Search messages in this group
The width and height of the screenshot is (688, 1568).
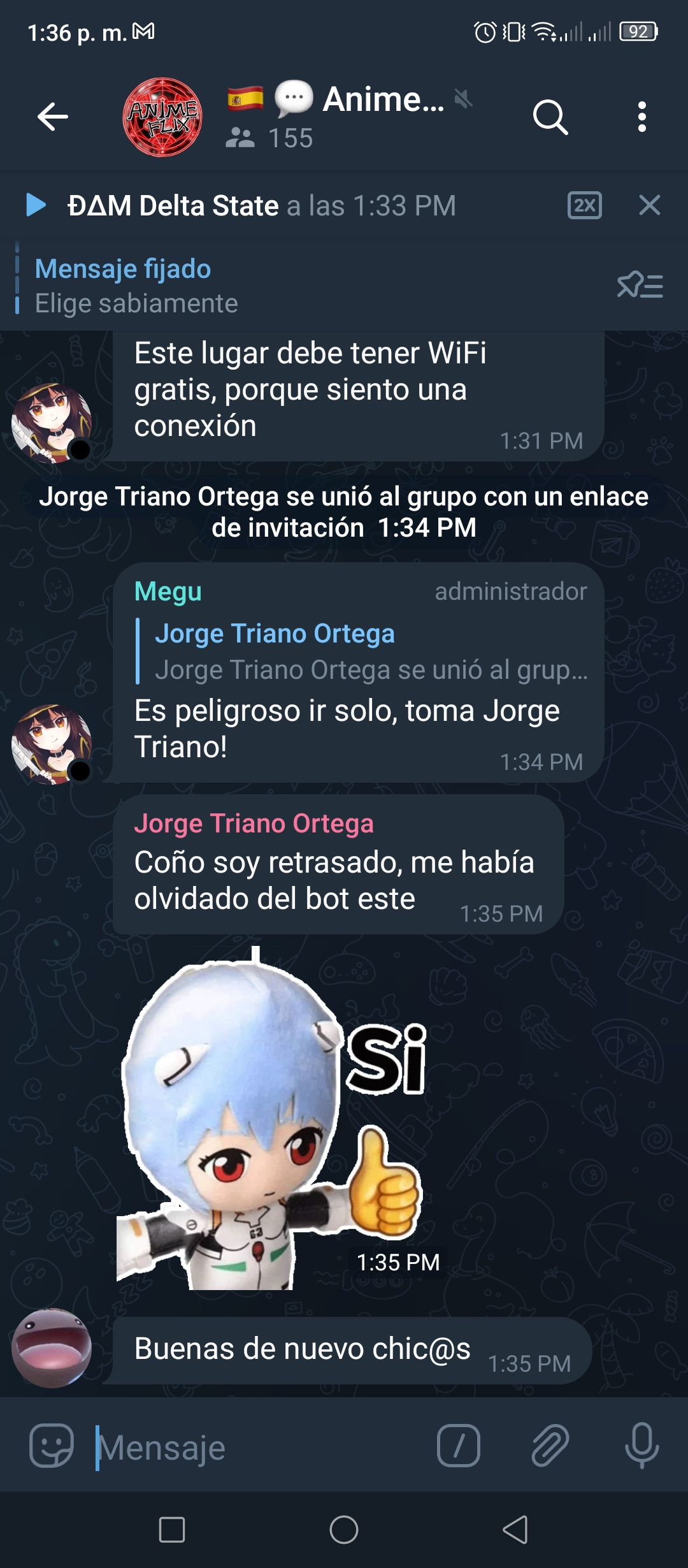point(550,117)
